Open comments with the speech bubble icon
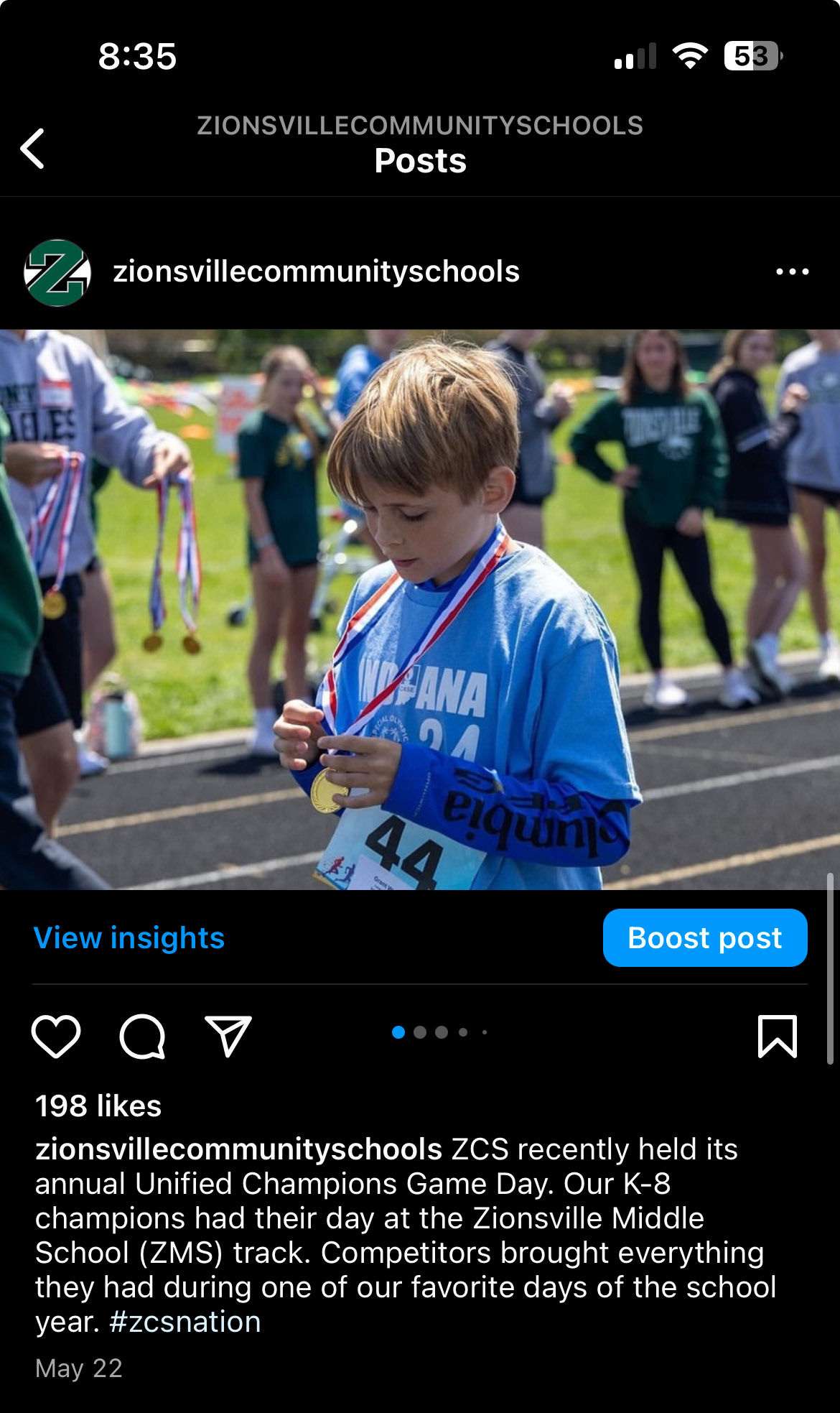 point(142,1036)
